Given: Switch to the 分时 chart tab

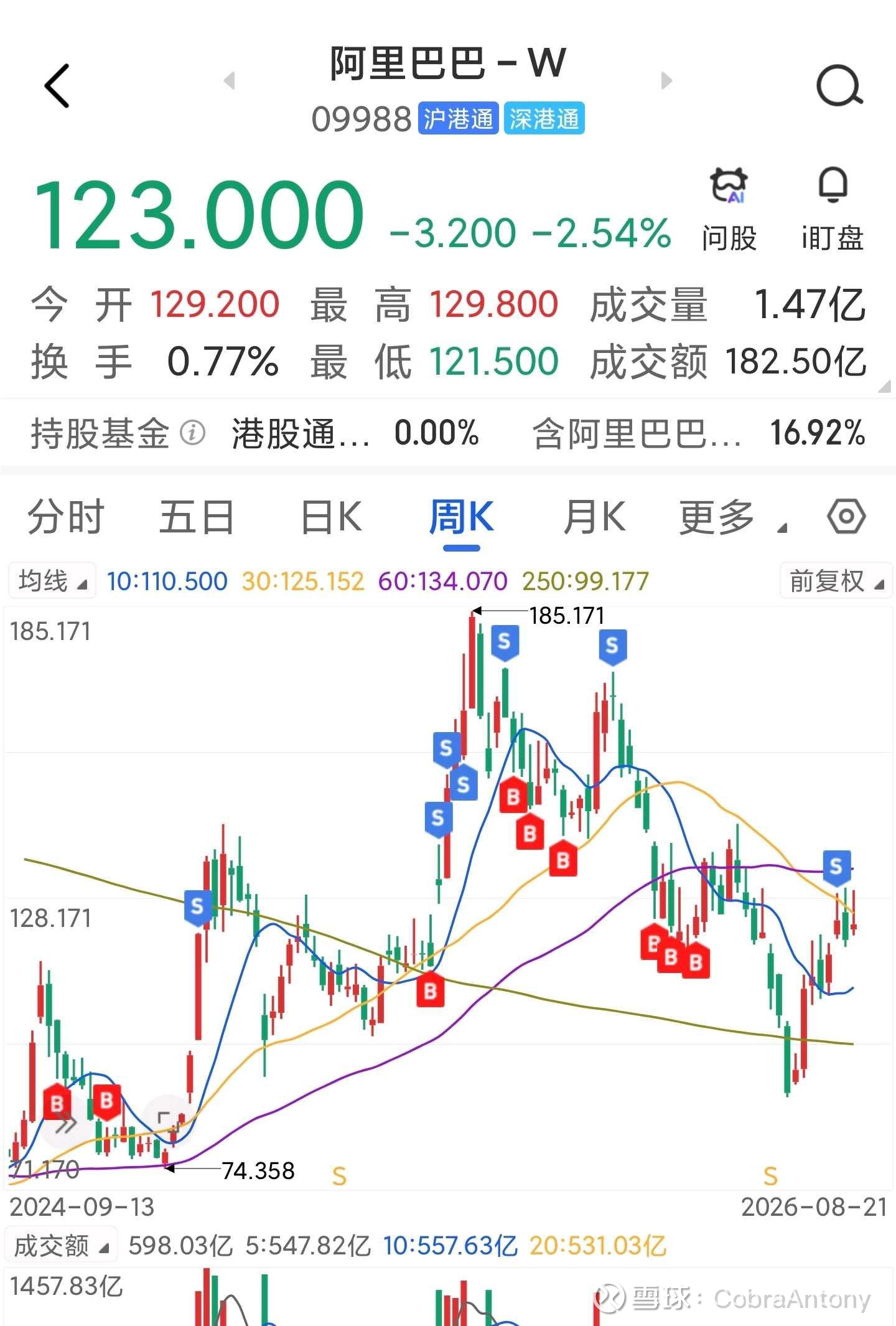Looking at the screenshot, I should point(65,517).
